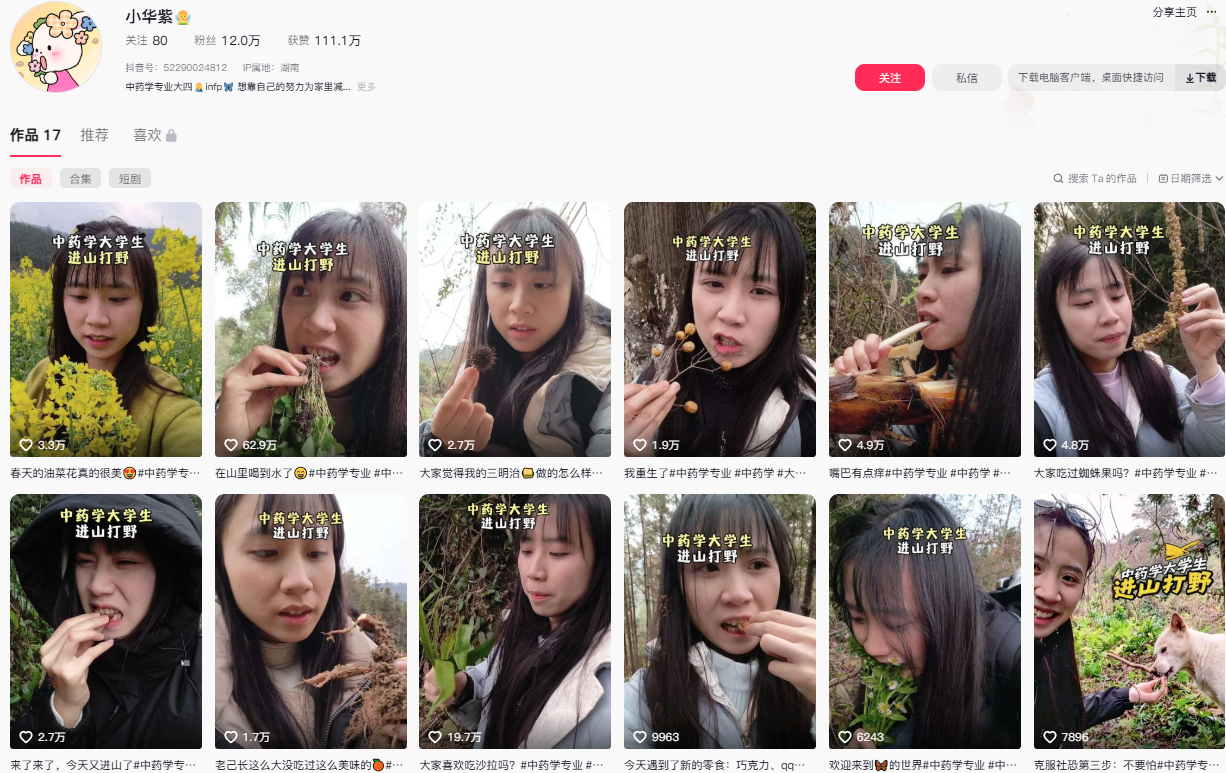The image size is (1226, 773).
Task: Open the 在山里喝到水了 video
Action: coord(311,329)
